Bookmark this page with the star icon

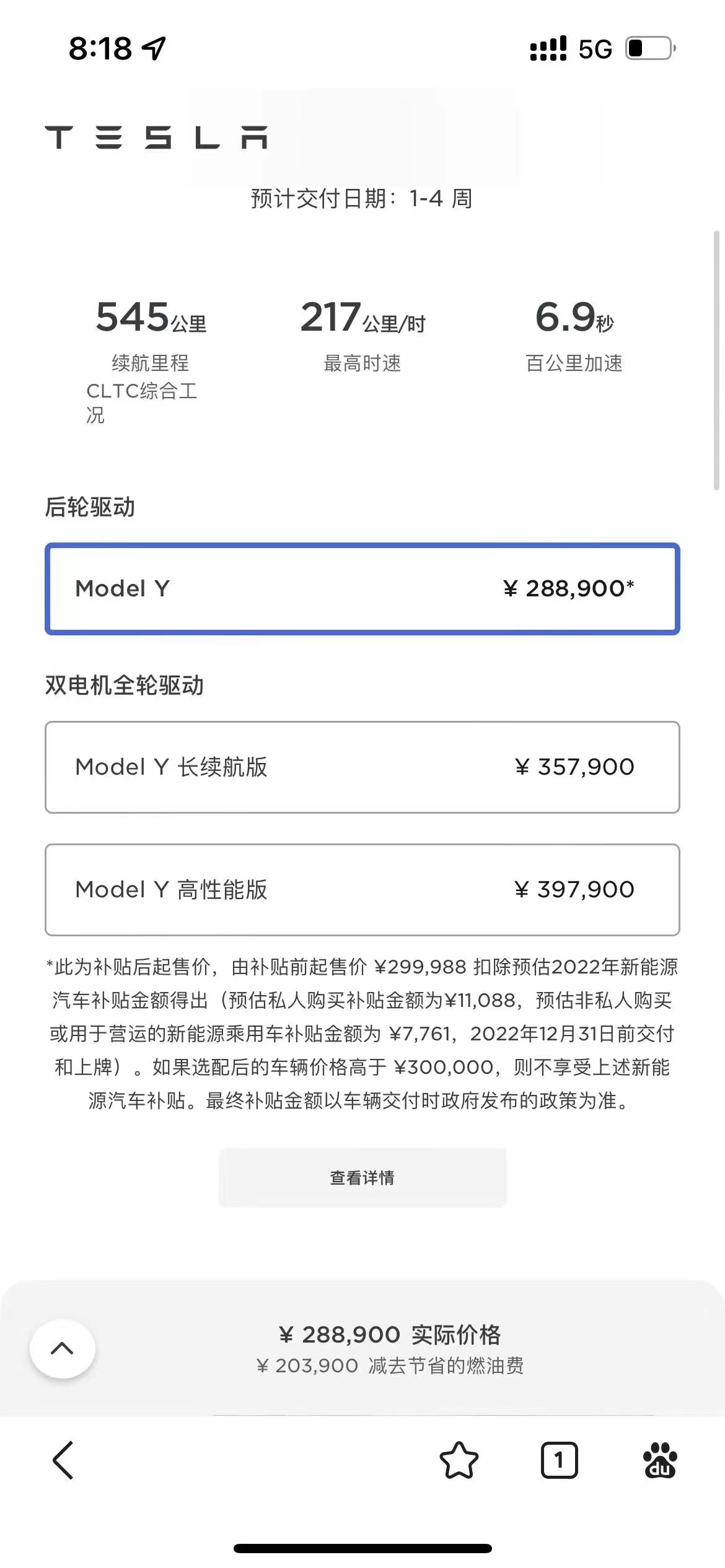(459, 1460)
